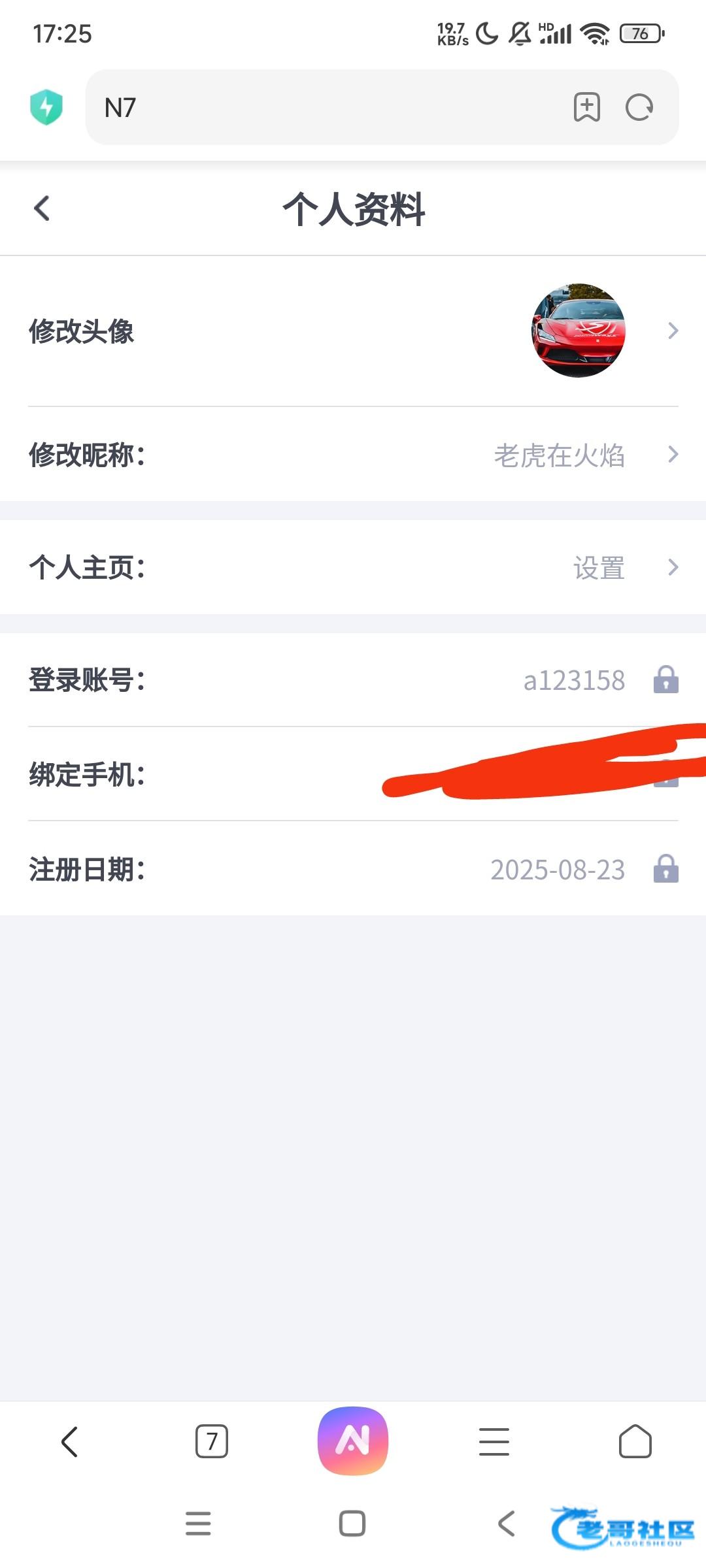The height and width of the screenshot is (1568, 706).
Task: Open the tab switcher showing 7 tabs
Action: pos(212,1441)
